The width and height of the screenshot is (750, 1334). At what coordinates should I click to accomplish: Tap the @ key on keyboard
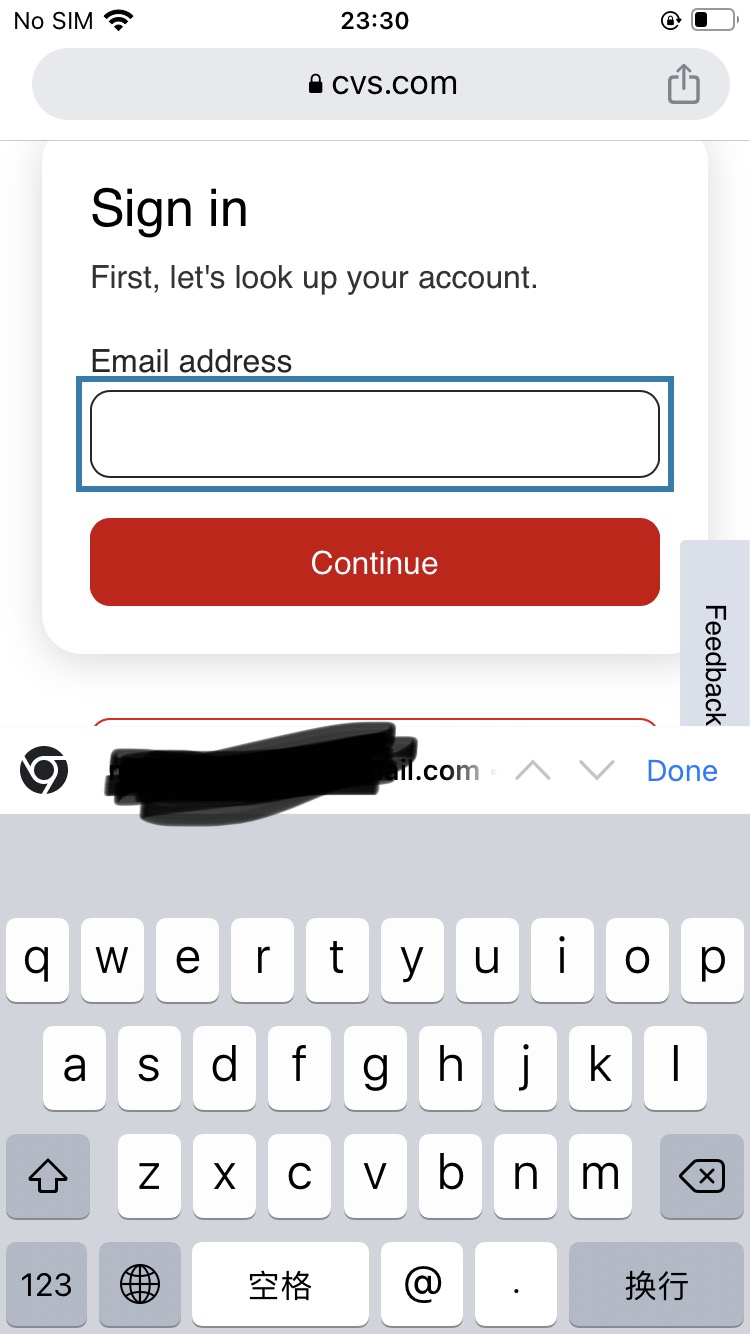click(423, 1284)
